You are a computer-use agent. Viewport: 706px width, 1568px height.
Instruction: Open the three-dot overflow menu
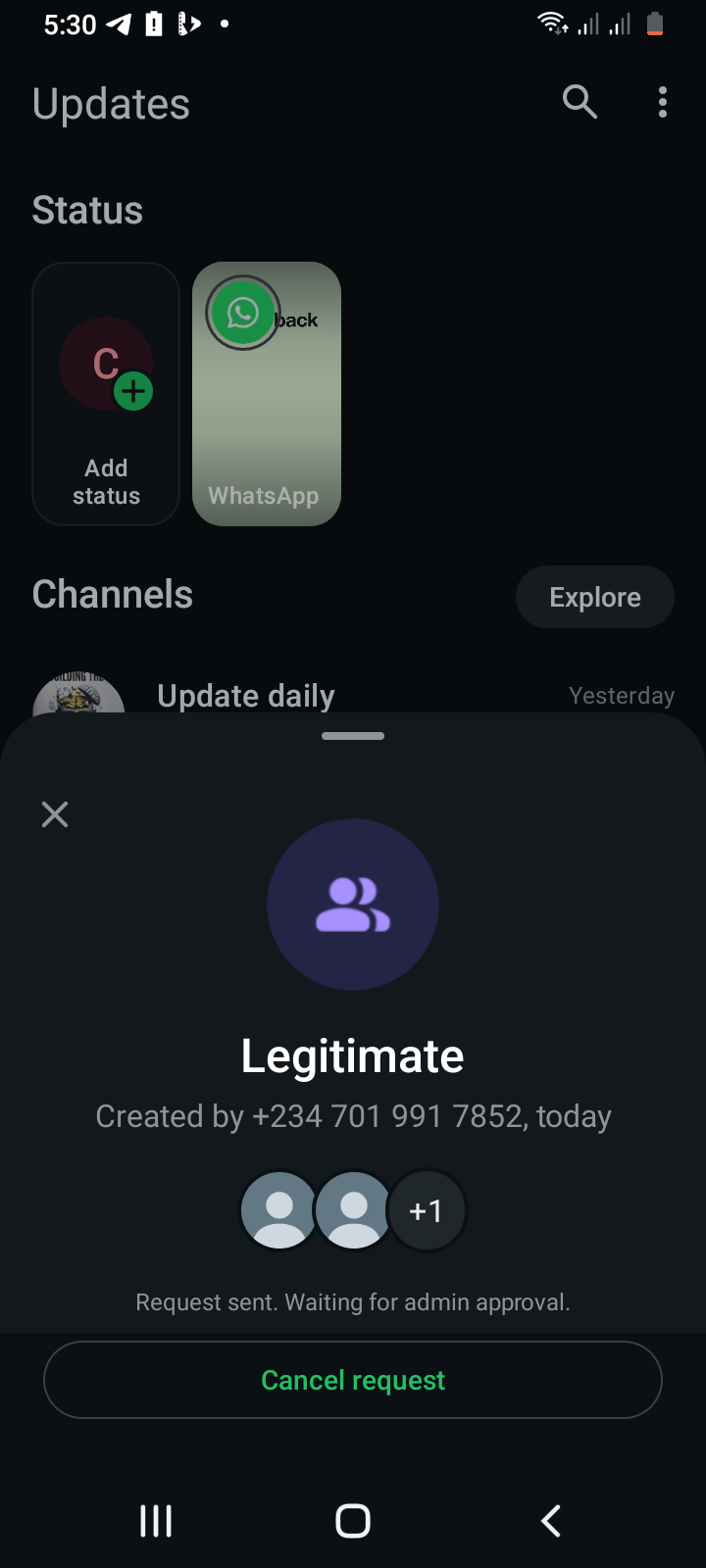point(663,102)
